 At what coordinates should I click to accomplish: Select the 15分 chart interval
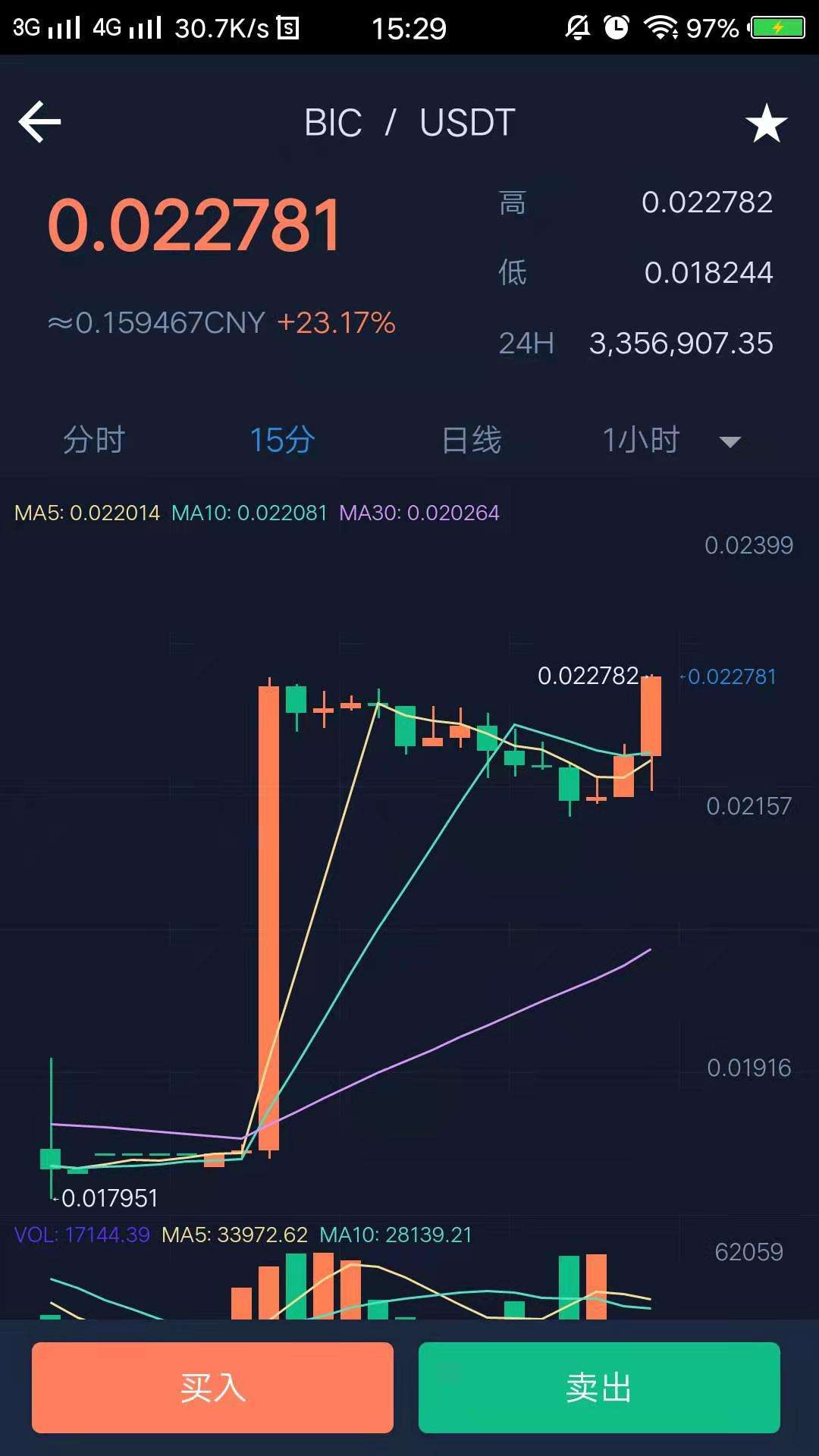(x=282, y=440)
